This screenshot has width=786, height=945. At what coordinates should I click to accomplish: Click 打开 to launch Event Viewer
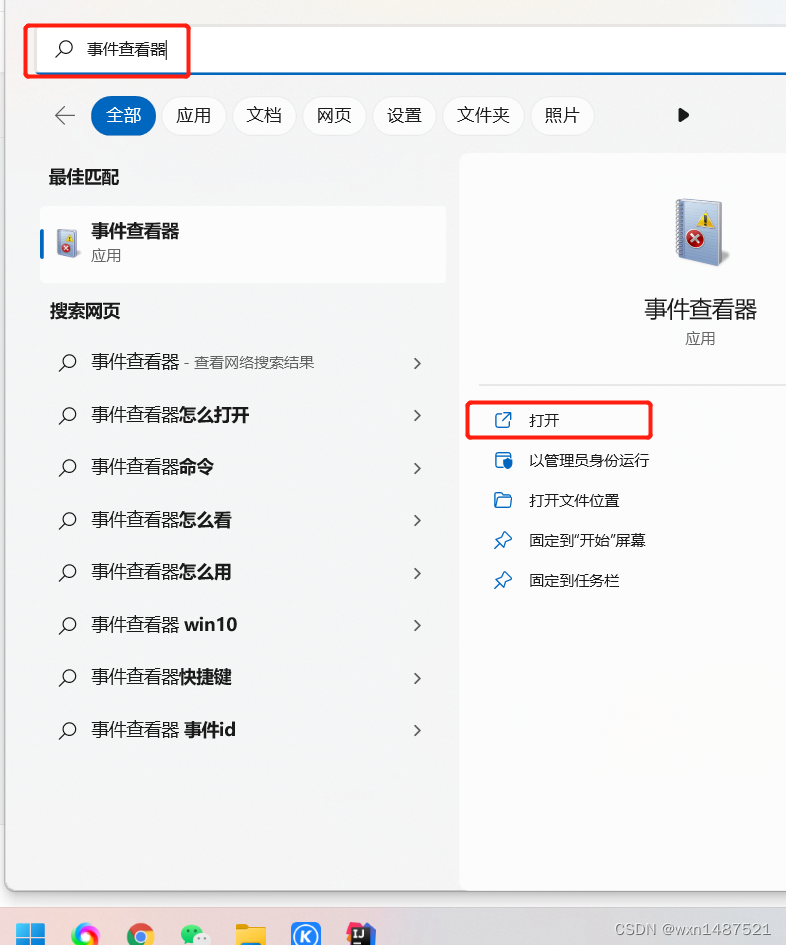pos(544,421)
